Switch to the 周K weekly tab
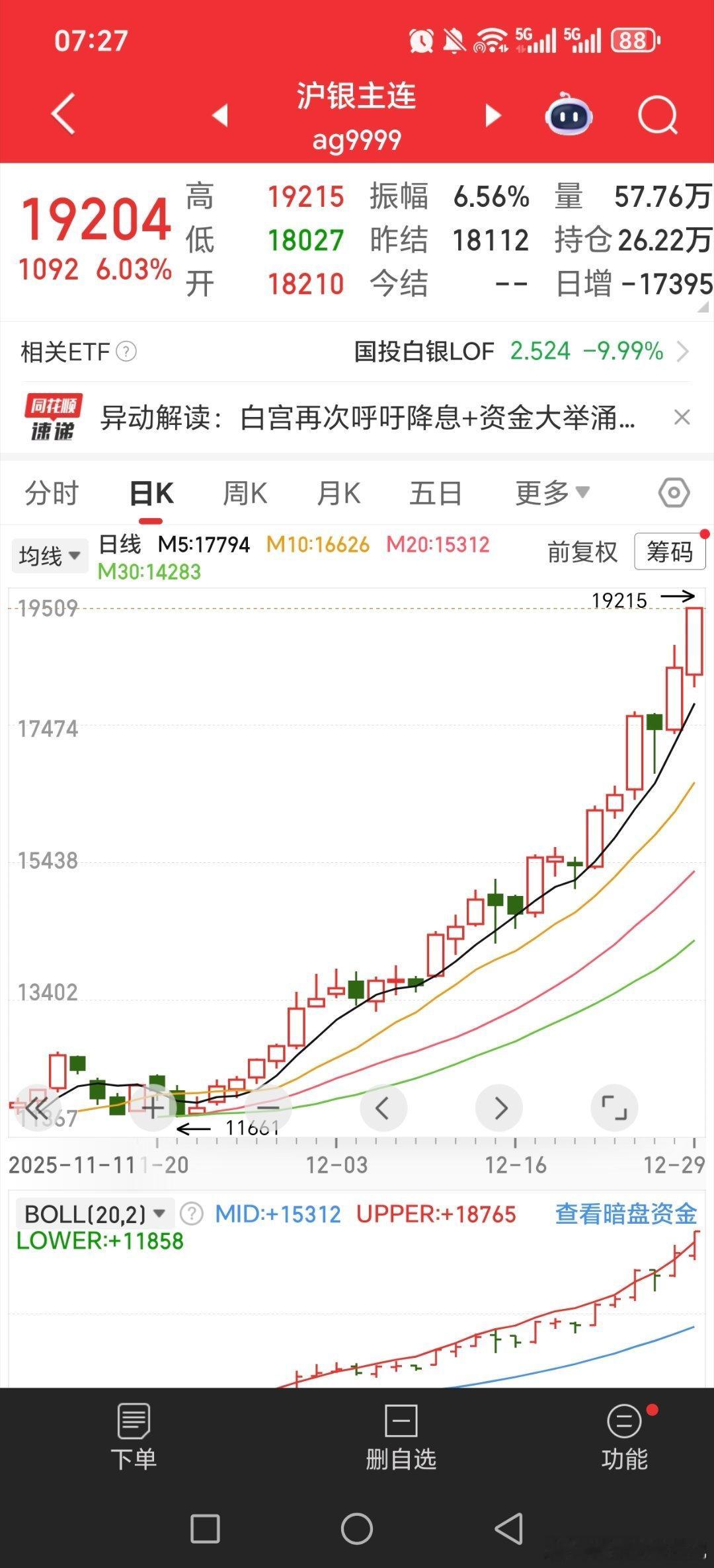This screenshot has width=714, height=1568. pos(244,492)
